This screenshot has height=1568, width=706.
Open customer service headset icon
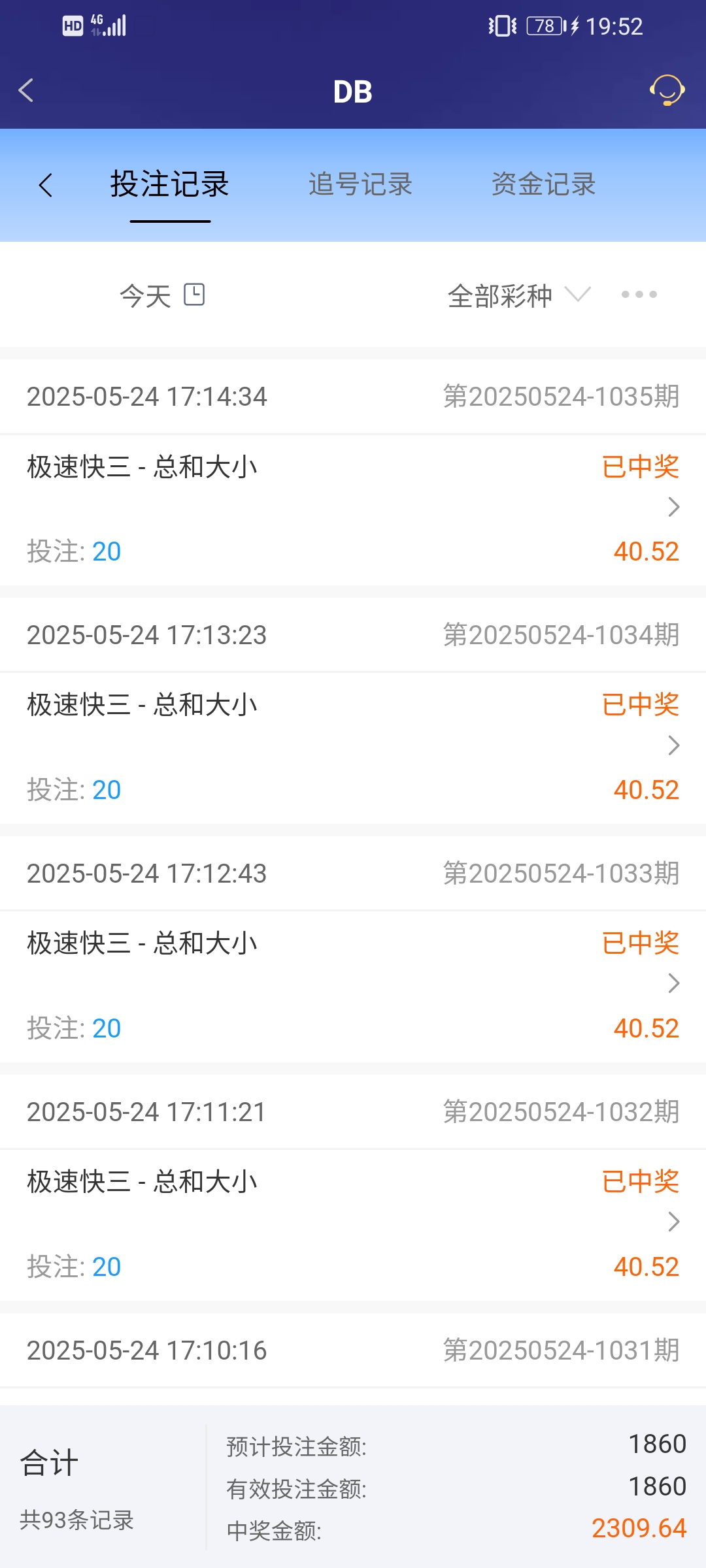667,90
